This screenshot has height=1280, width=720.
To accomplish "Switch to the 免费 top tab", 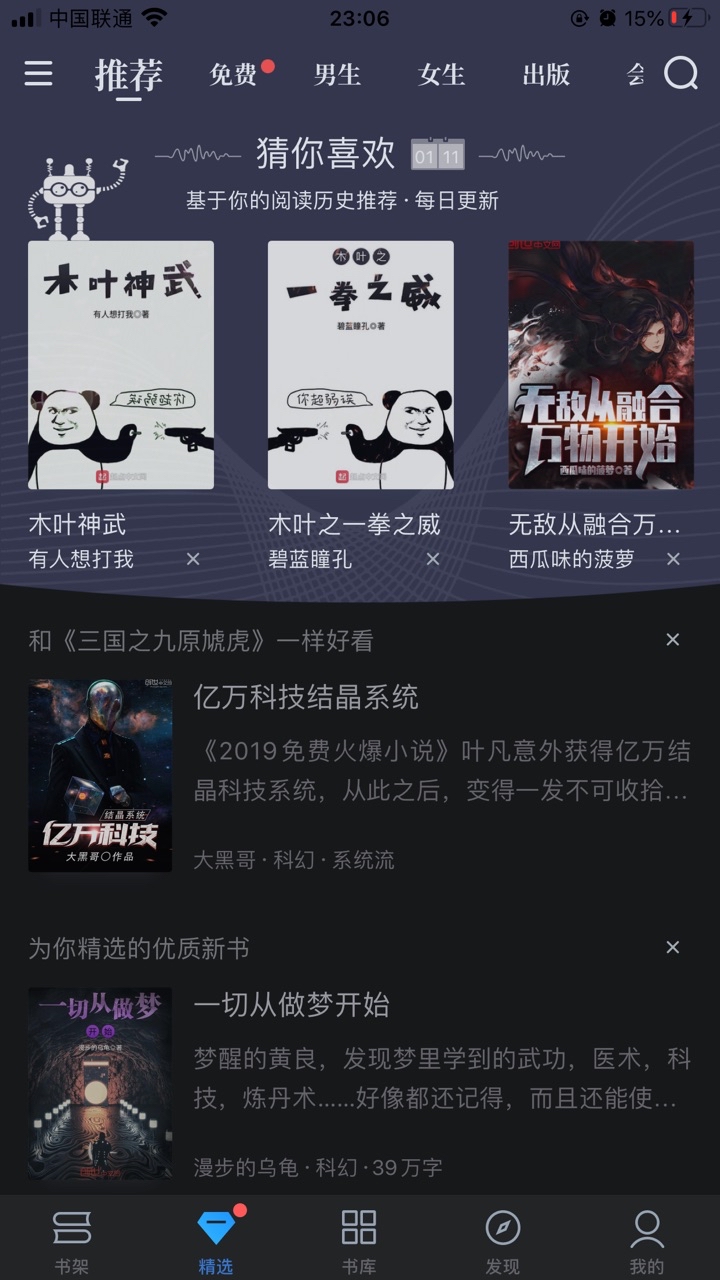I will click(x=233, y=75).
